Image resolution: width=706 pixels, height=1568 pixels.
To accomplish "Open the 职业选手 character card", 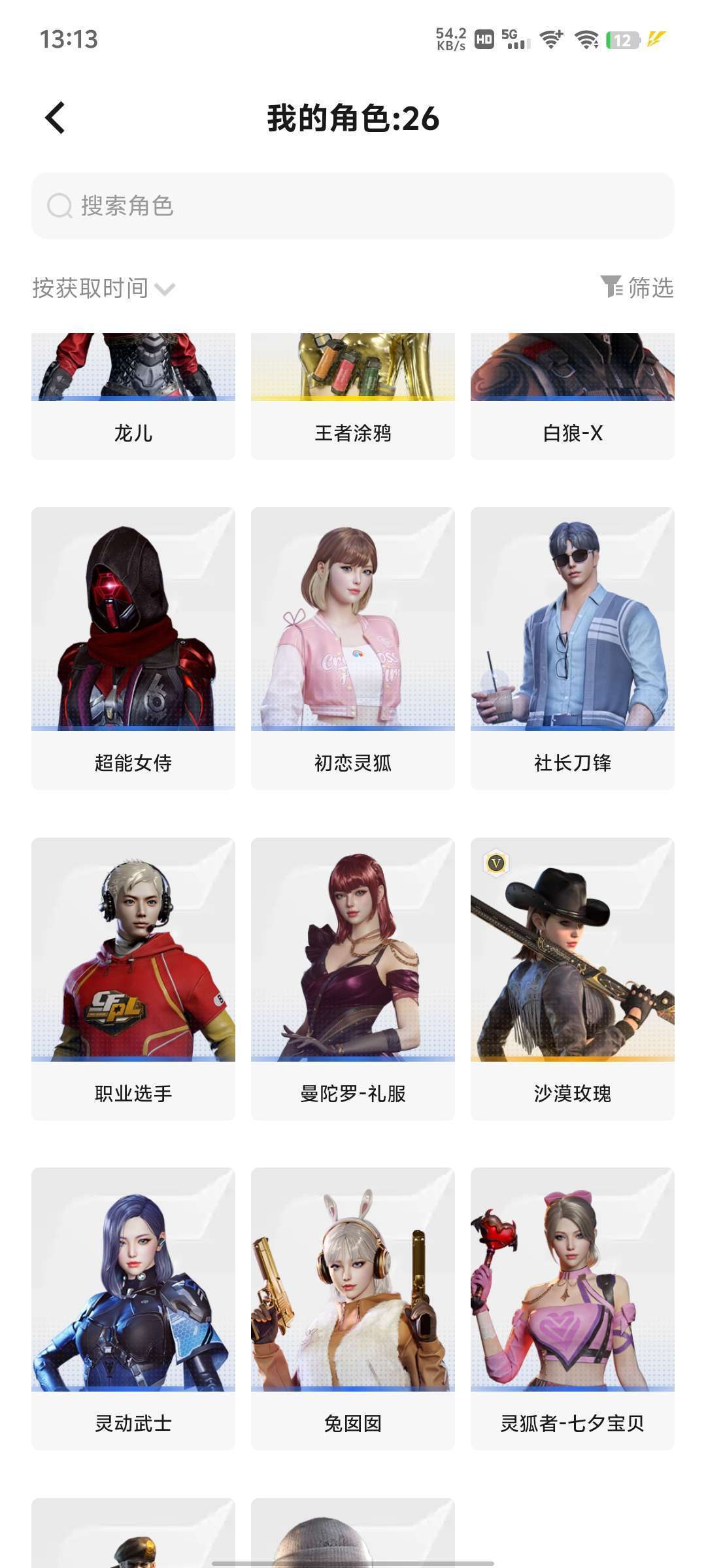I will [133, 977].
